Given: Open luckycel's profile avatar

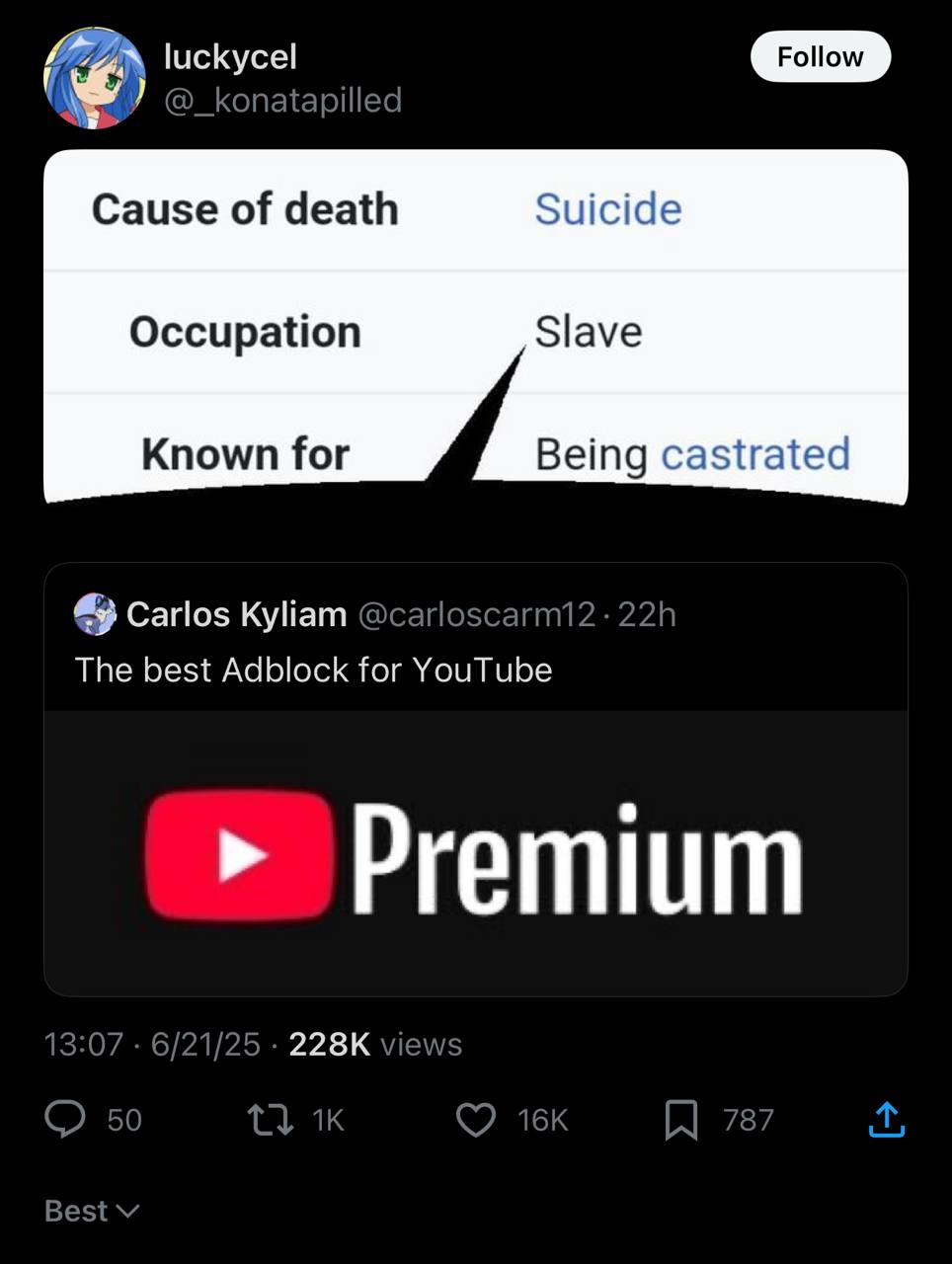Looking at the screenshot, I should [94, 78].
